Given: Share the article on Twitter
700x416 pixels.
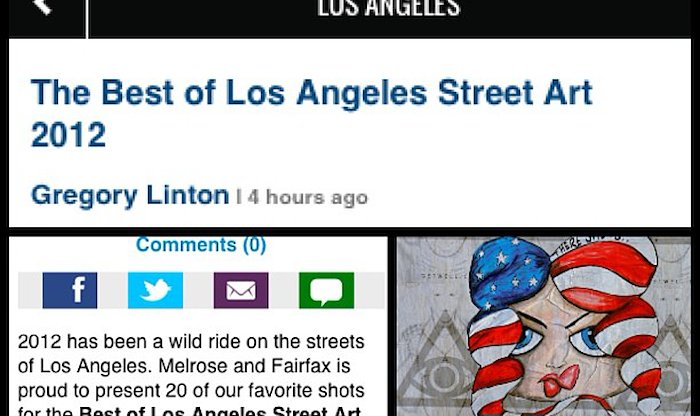Looking at the screenshot, I should pos(155,291).
